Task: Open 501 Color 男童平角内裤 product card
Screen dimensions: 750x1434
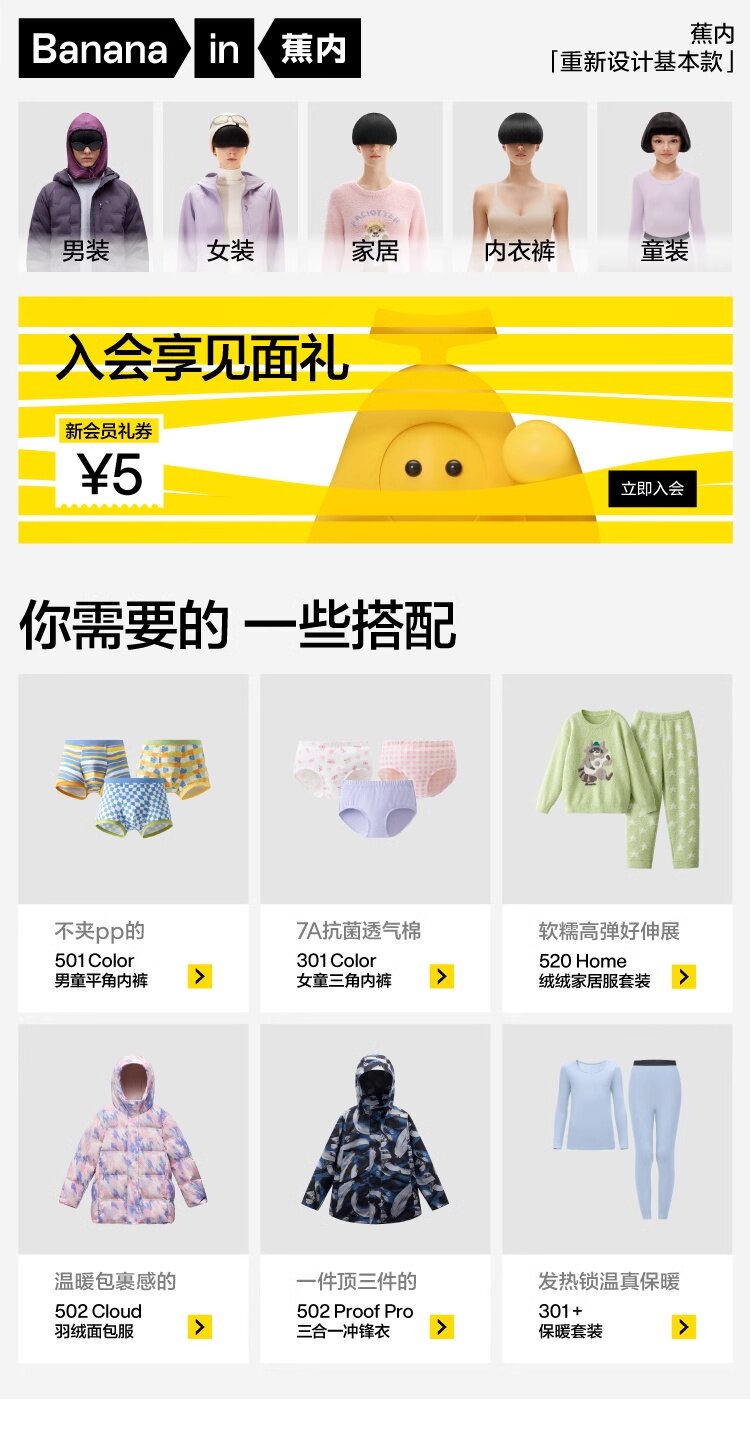Action: point(133,843)
